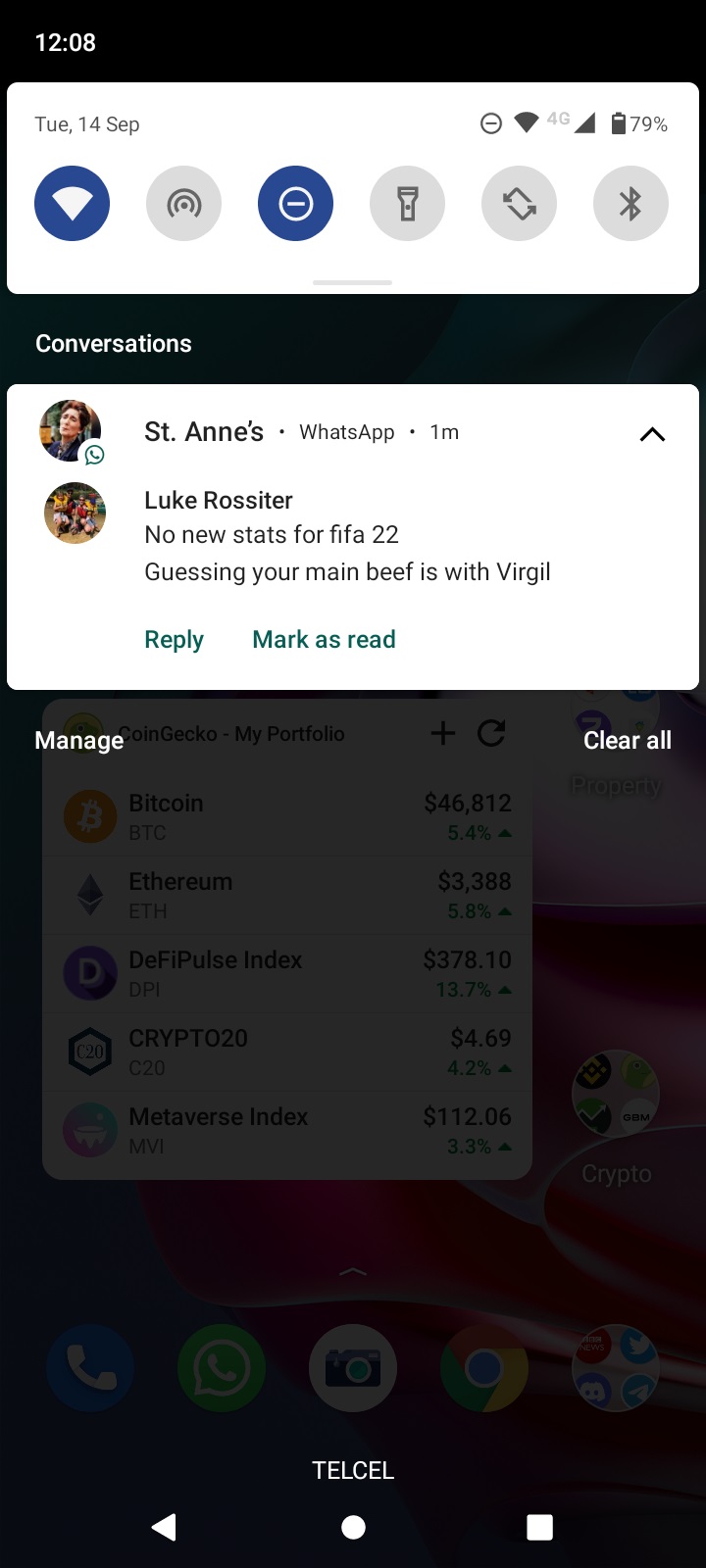The image size is (706, 1568).
Task: Go to the home screen
Action: [353, 1527]
